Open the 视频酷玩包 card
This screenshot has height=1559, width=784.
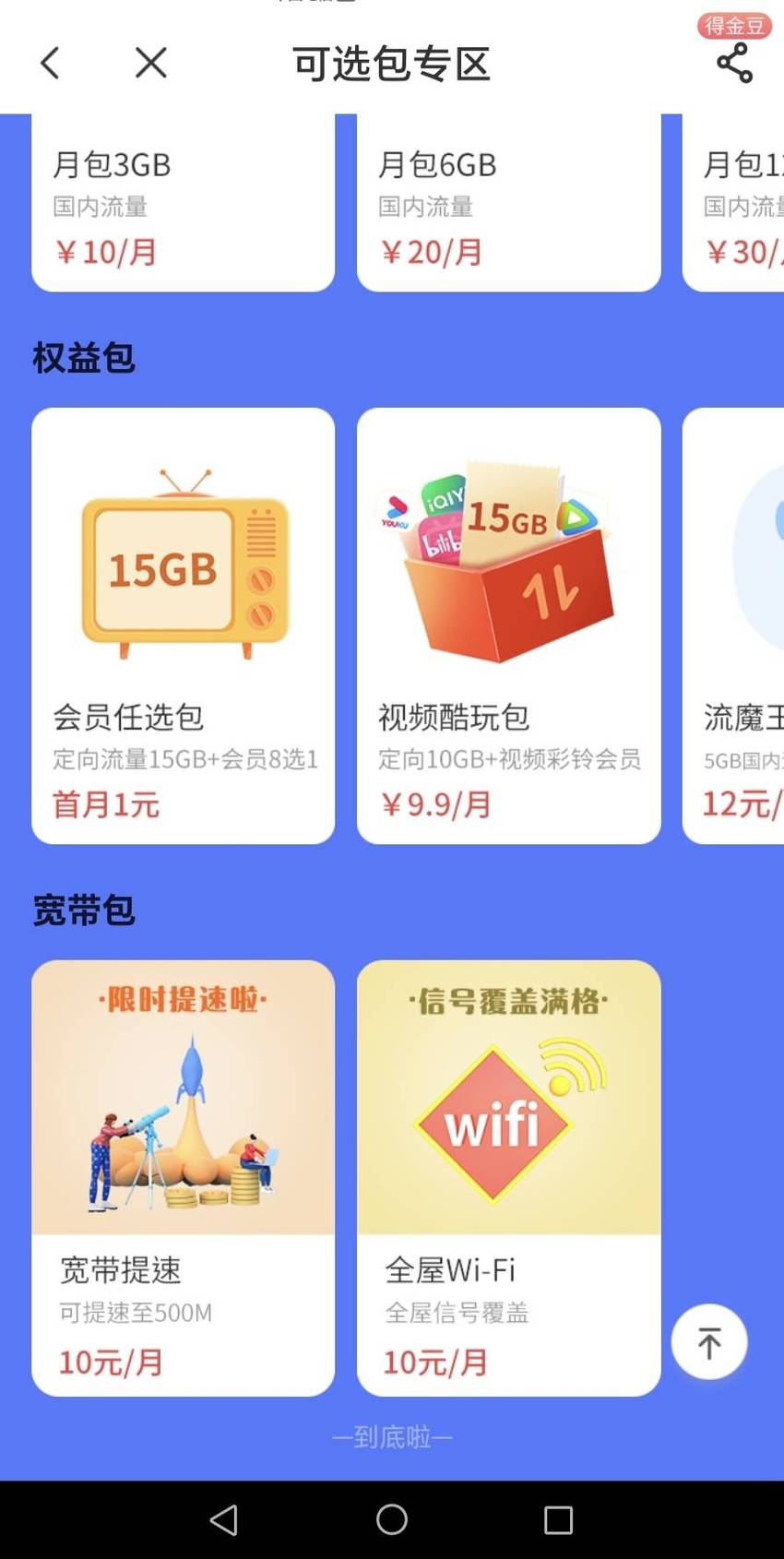pos(508,625)
